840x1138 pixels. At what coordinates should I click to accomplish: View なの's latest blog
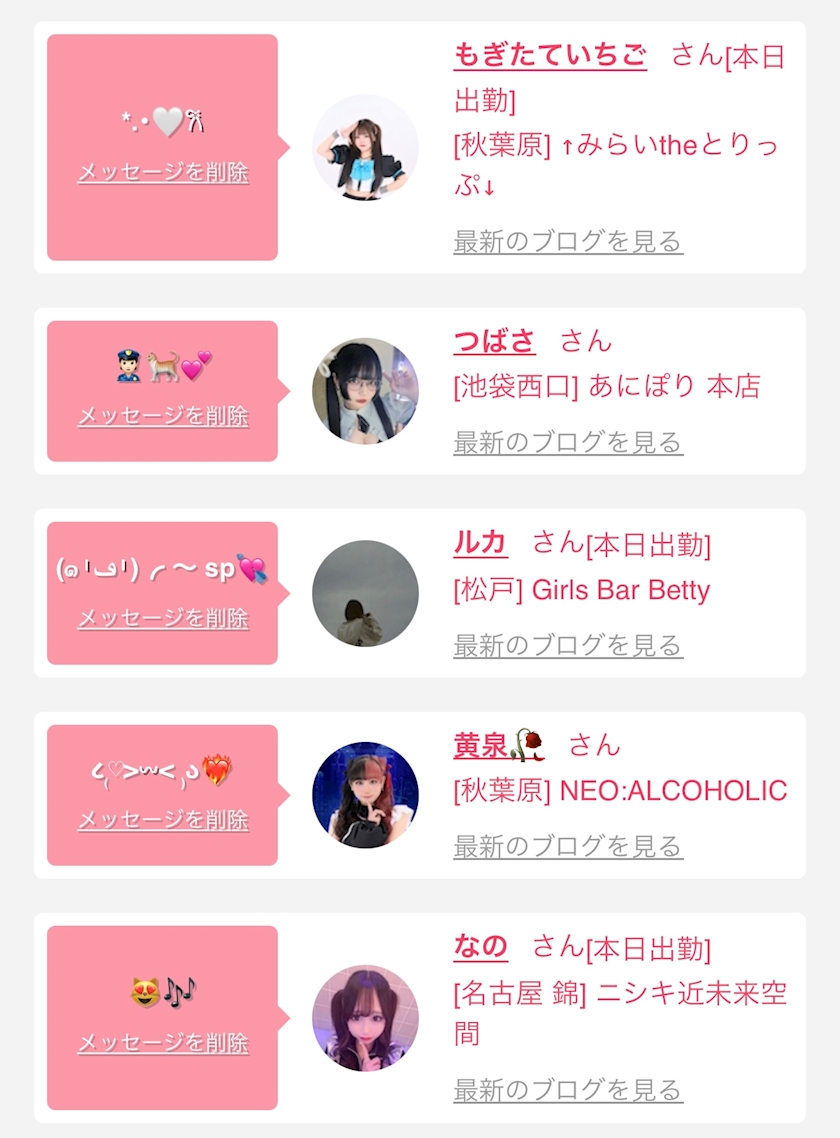568,1089
